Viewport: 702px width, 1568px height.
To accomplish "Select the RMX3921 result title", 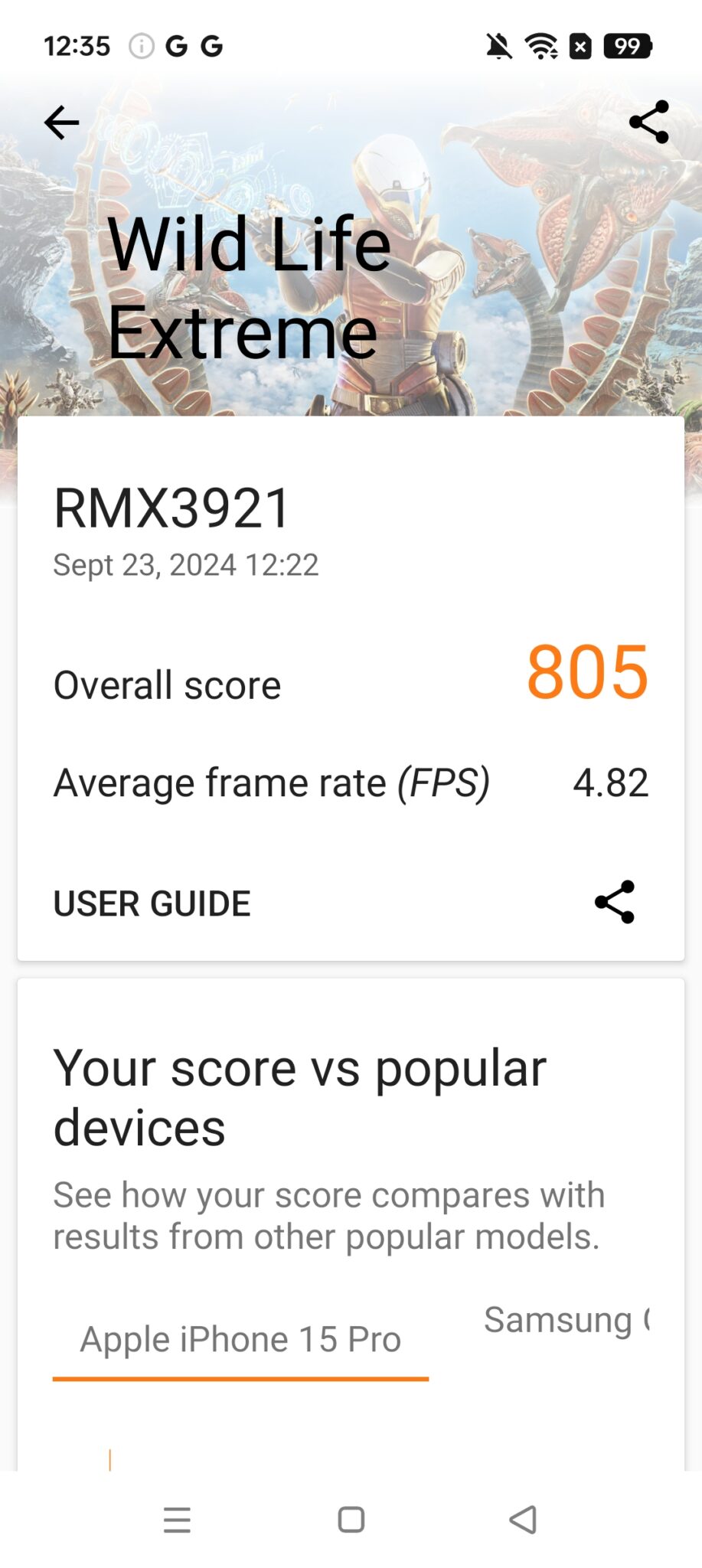I will pos(171,505).
